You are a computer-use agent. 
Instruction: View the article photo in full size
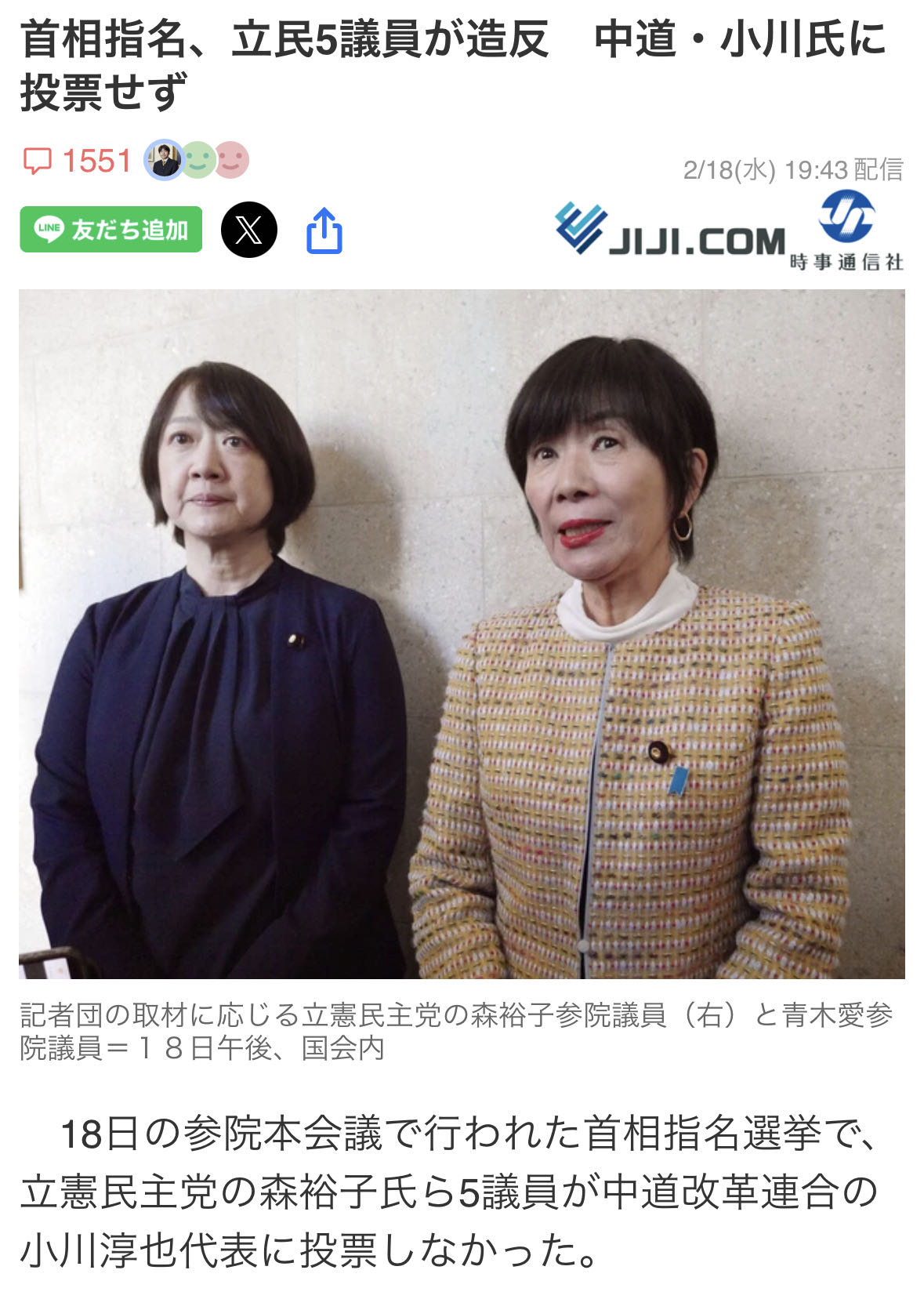coord(462,633)
